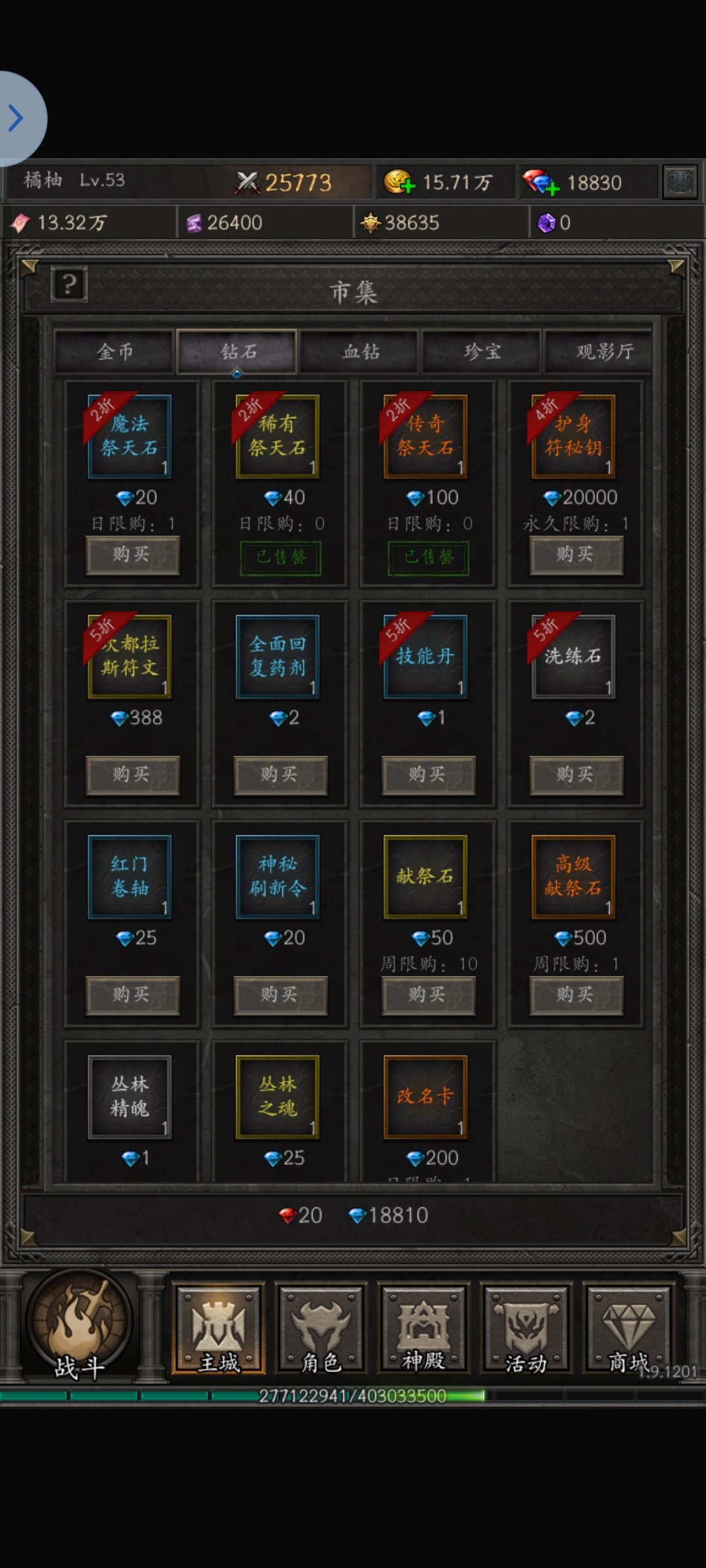Image resolution: width=706 pixels, height=1568 pixels.
Task: Switch to the 血钻 tab
Action: click(x=360, y=352)
